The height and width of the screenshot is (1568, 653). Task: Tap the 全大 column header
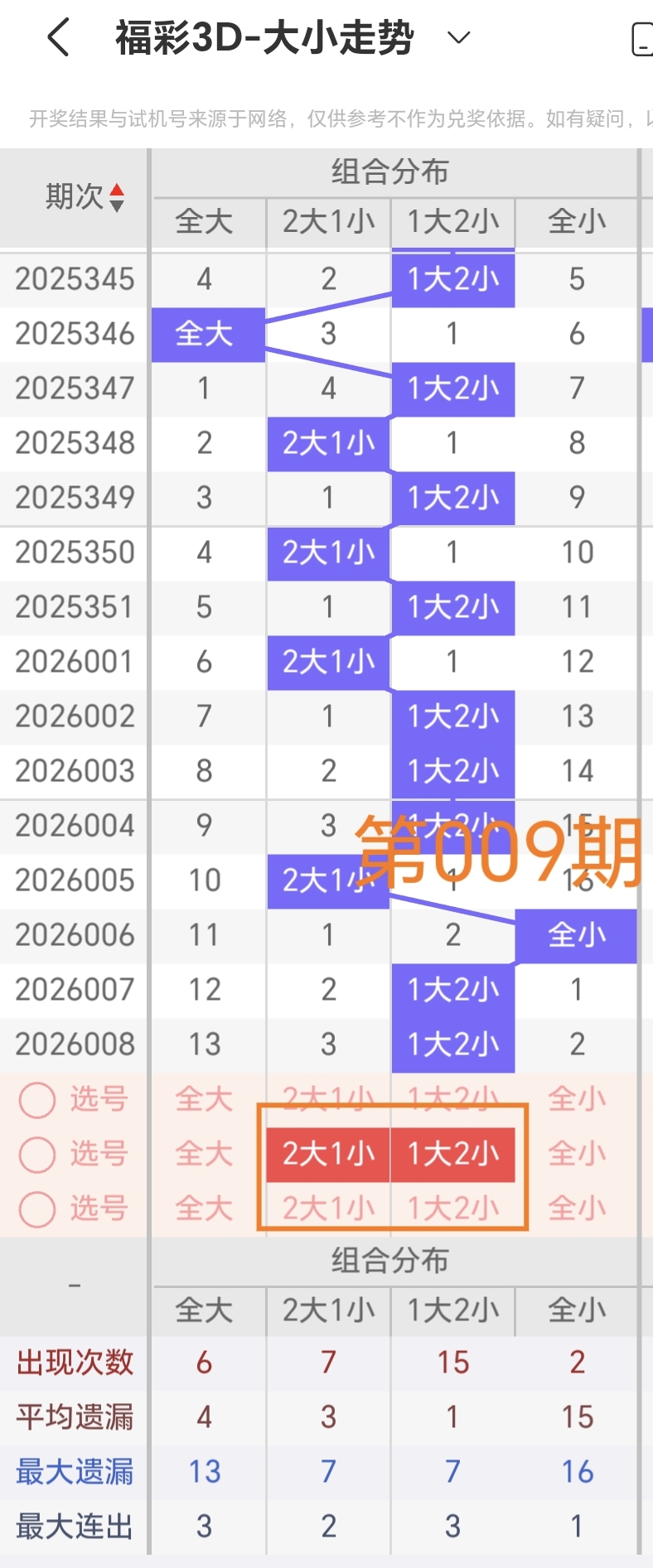206,223
